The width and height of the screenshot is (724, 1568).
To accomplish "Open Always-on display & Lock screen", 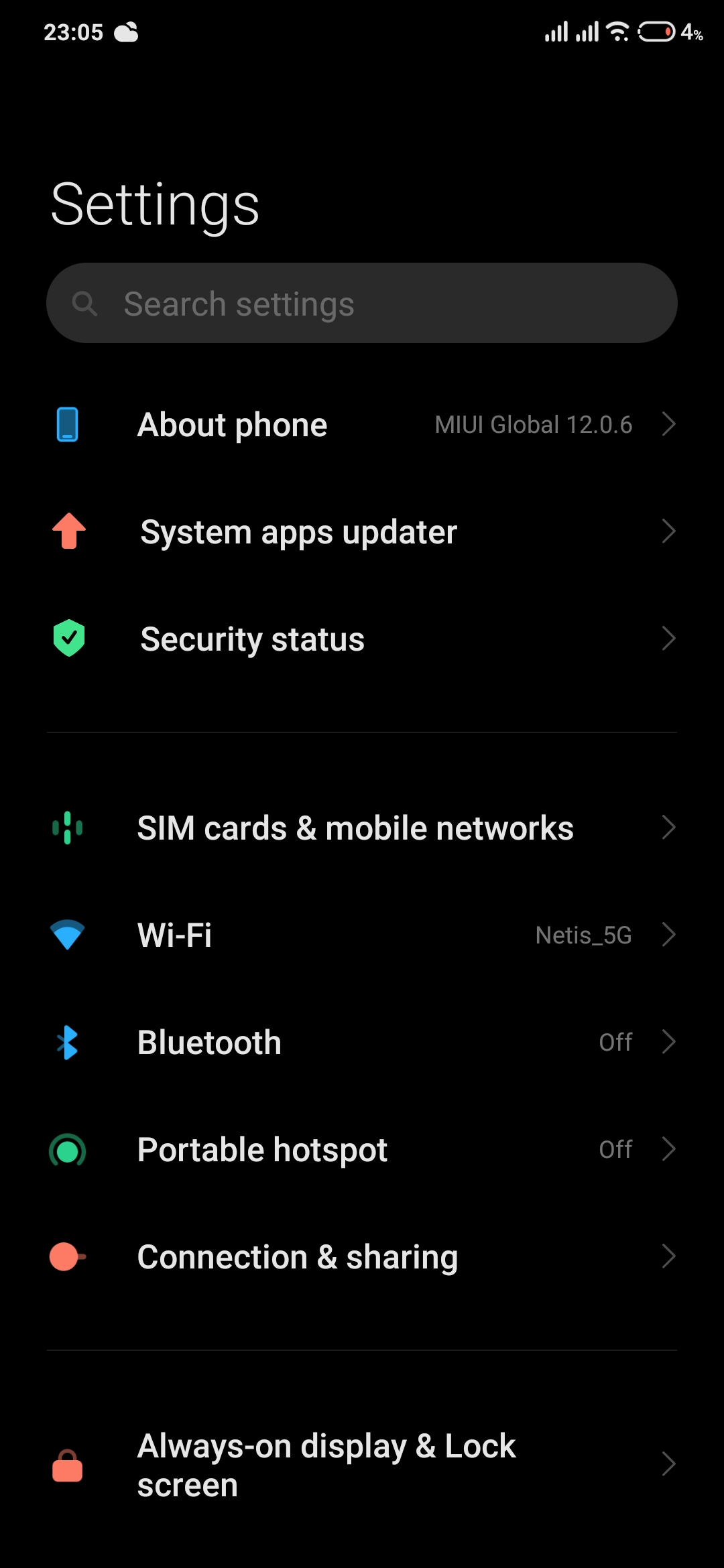I will click(362, 1465).
